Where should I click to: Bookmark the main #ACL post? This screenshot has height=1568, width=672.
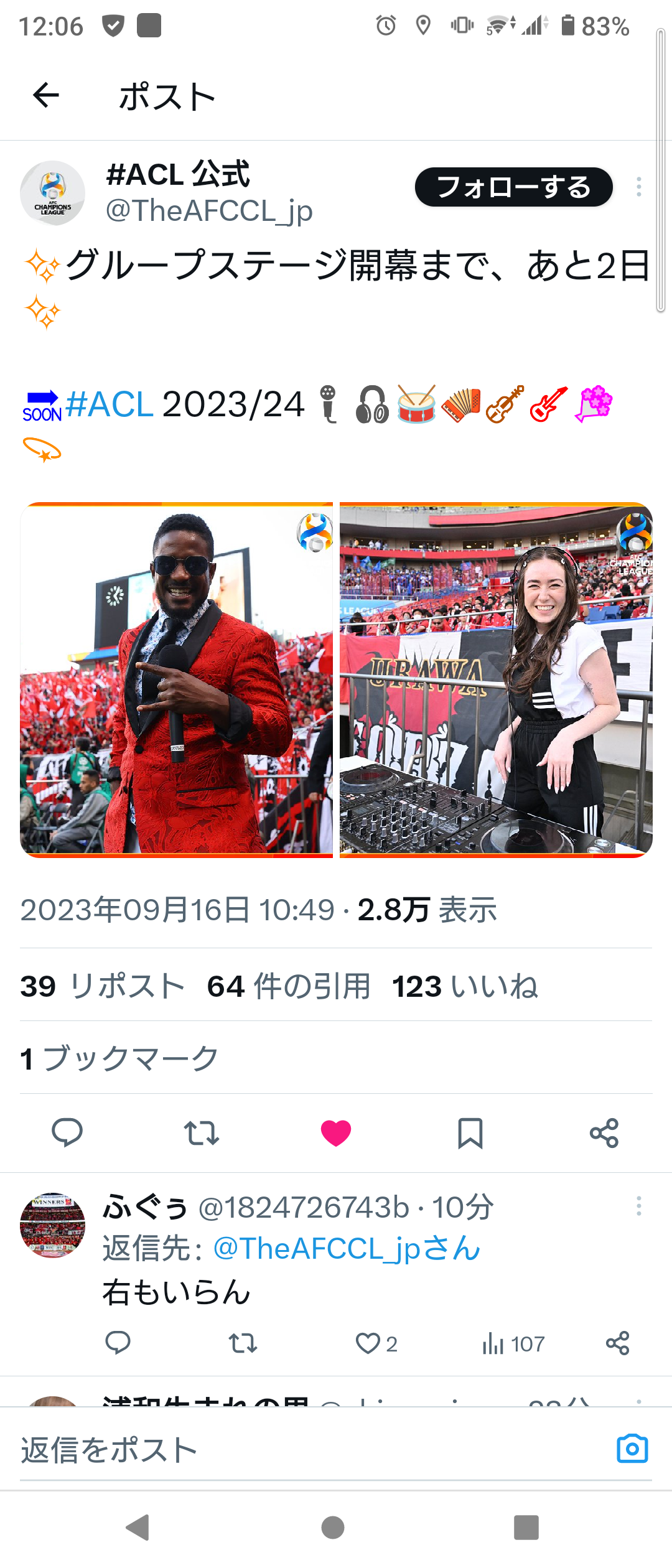click(x=470, y=1133)
